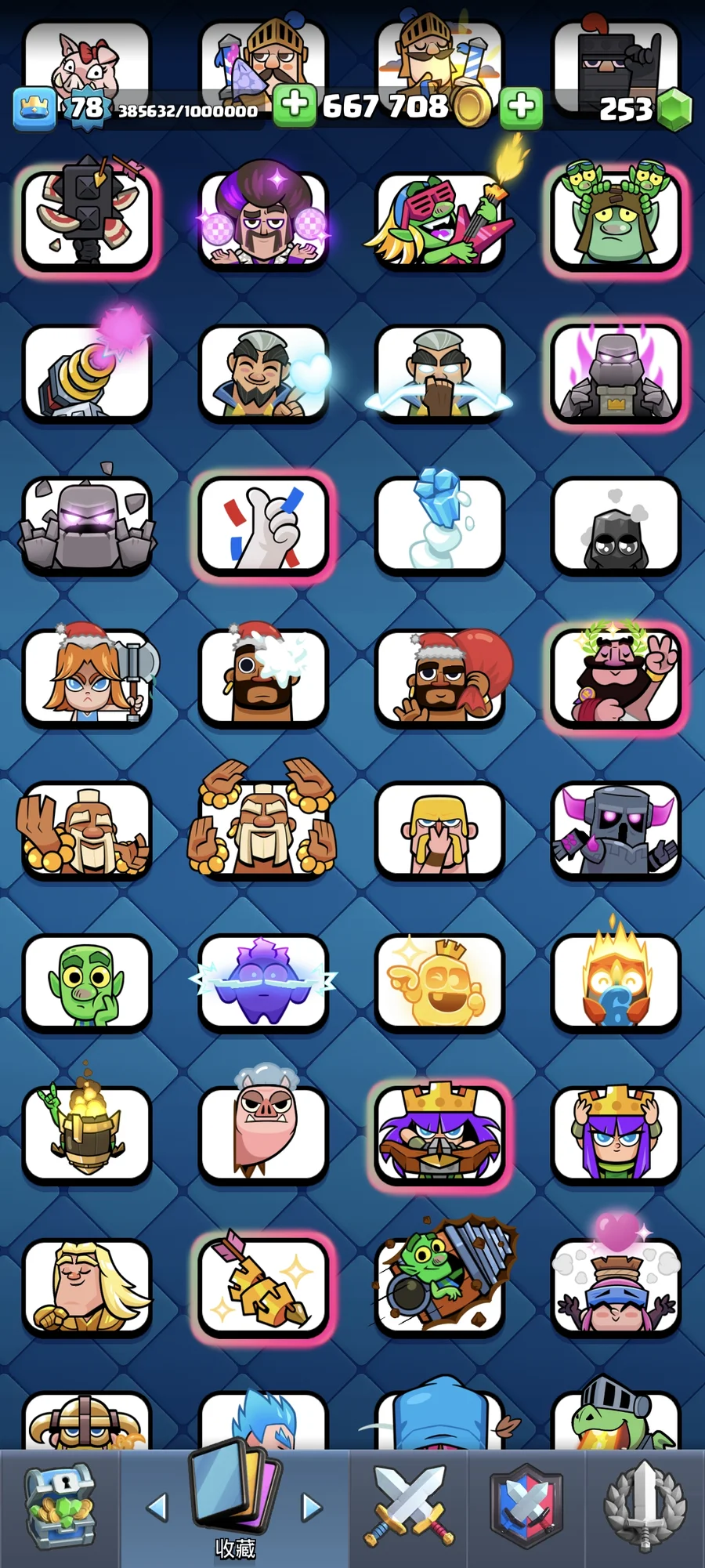Viewport: 705px width, 1568px height.
Task: Pick the P.E.K.K.A purple horns emote
Action: click(x=616, y=831)
